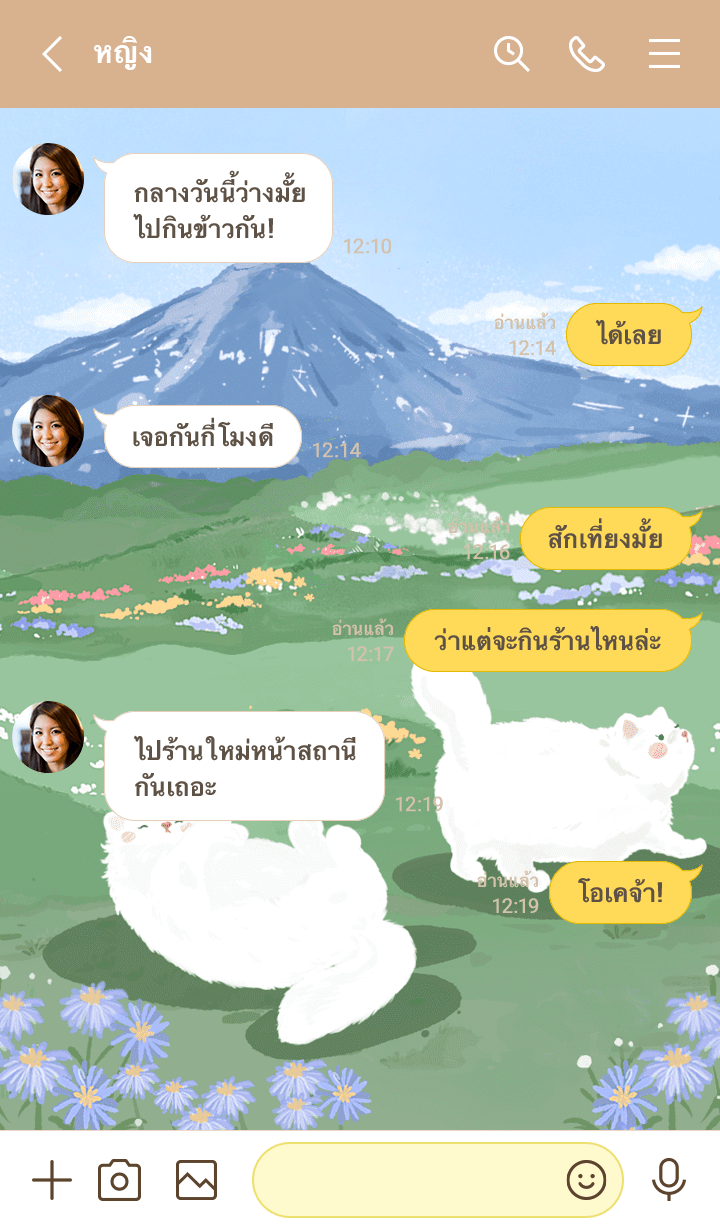Open the chat history search

point(511,54)
